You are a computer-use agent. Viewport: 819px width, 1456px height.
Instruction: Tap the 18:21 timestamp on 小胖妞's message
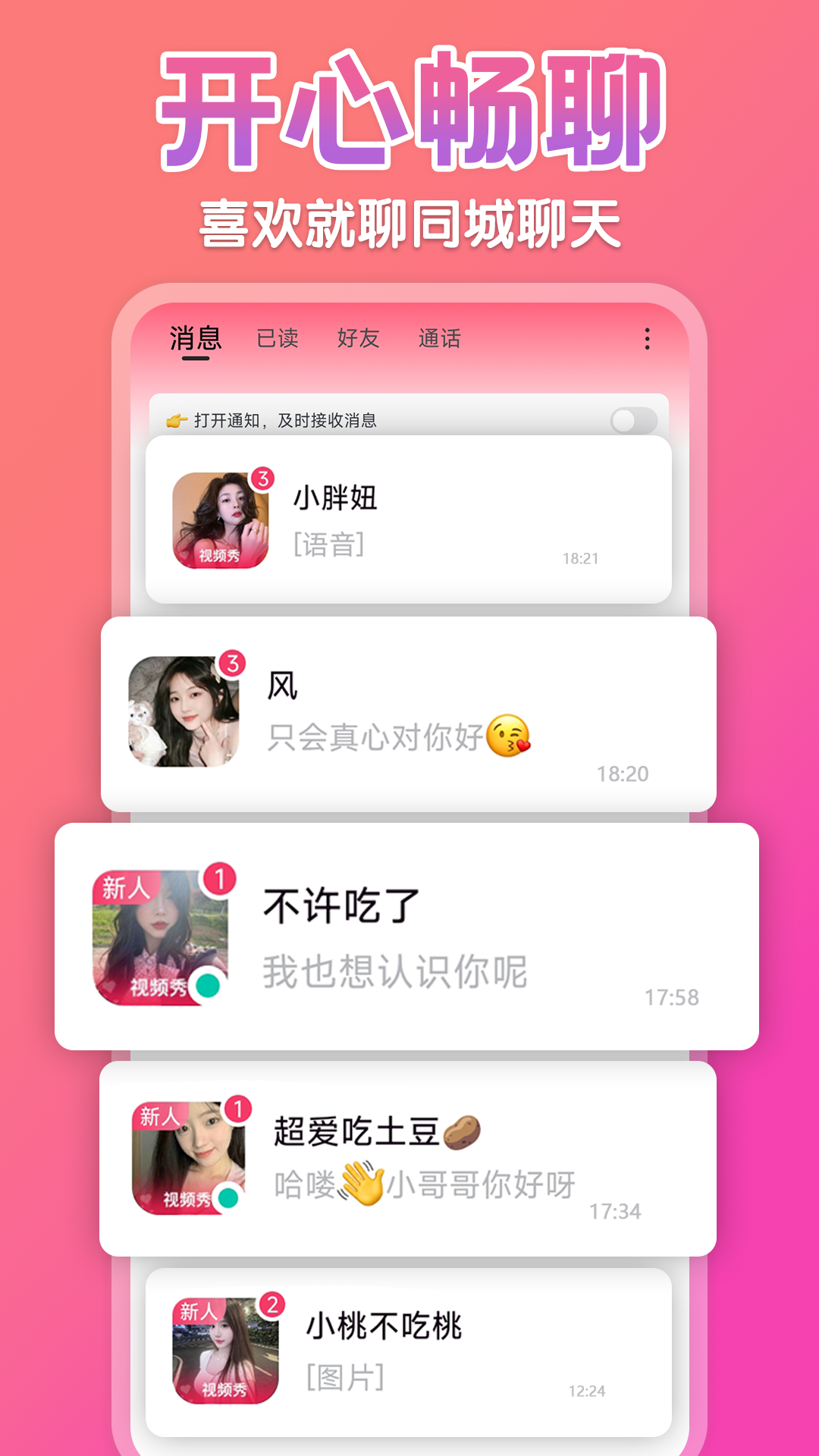pos(580,557)
